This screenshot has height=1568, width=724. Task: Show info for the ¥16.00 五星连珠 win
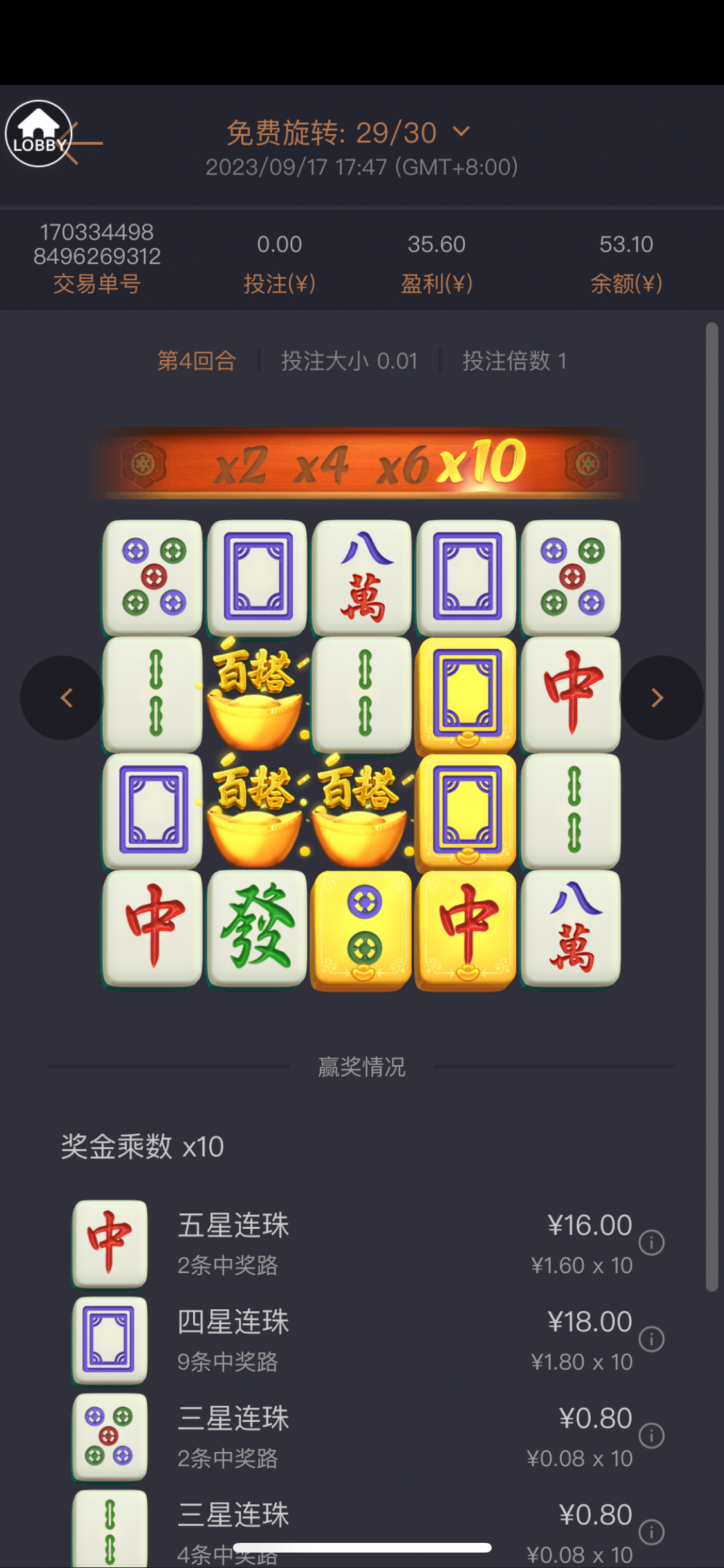[x=651, y=1242]
